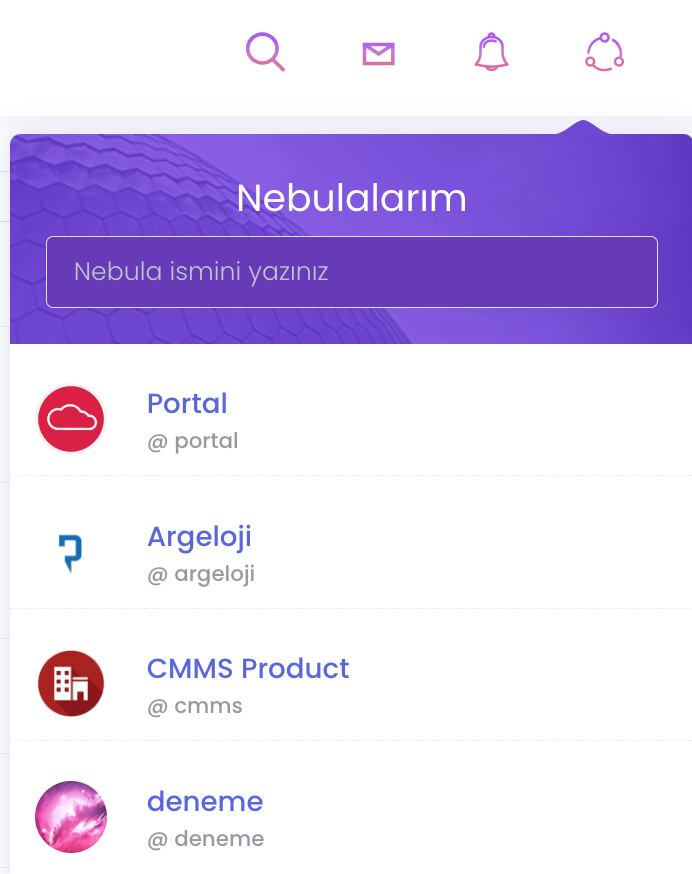Open the messages envelope icon
The image size is (692, 874).
378,53
